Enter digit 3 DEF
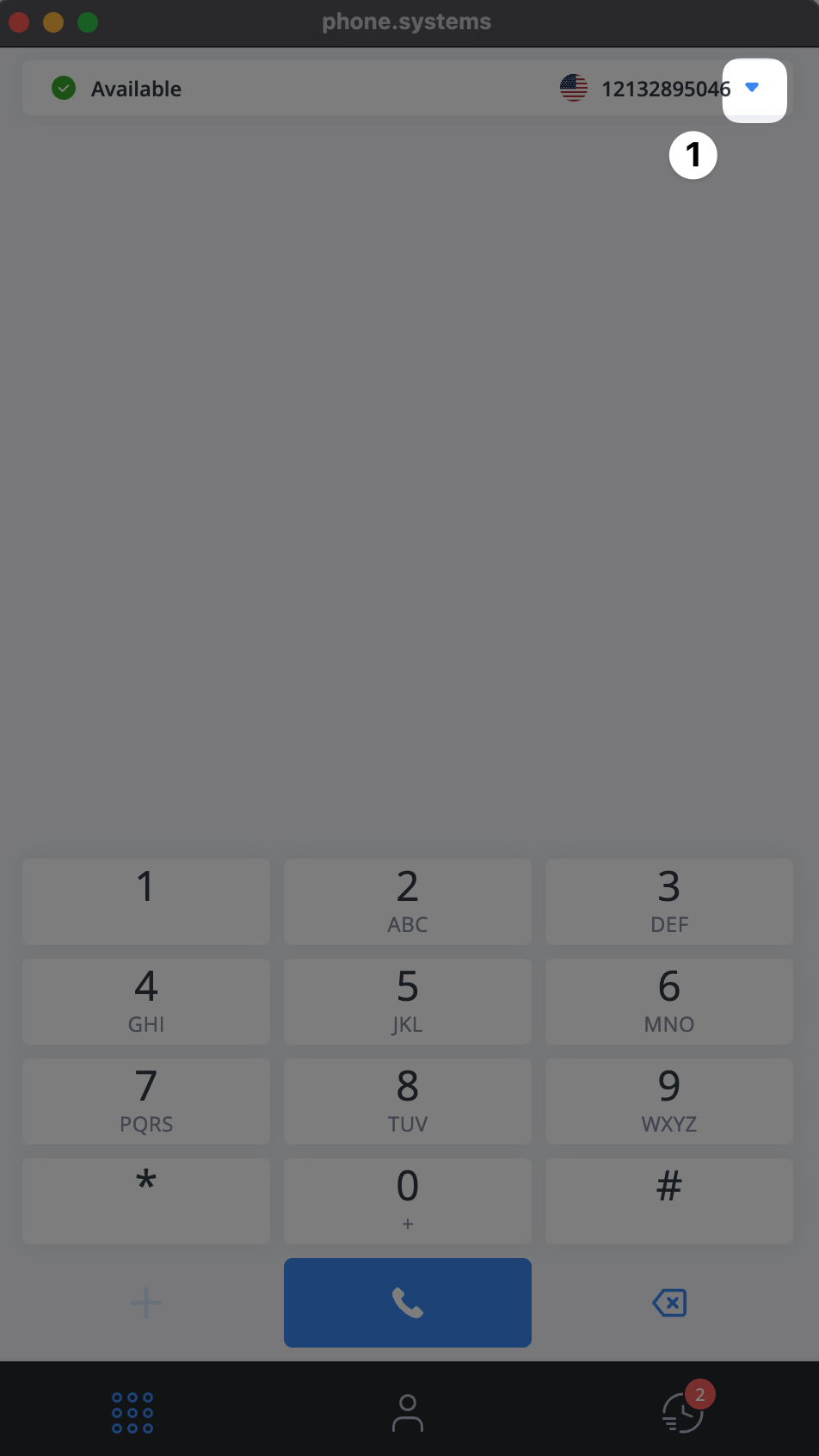This screenshot has height=1456, width=819. (669, 902)
